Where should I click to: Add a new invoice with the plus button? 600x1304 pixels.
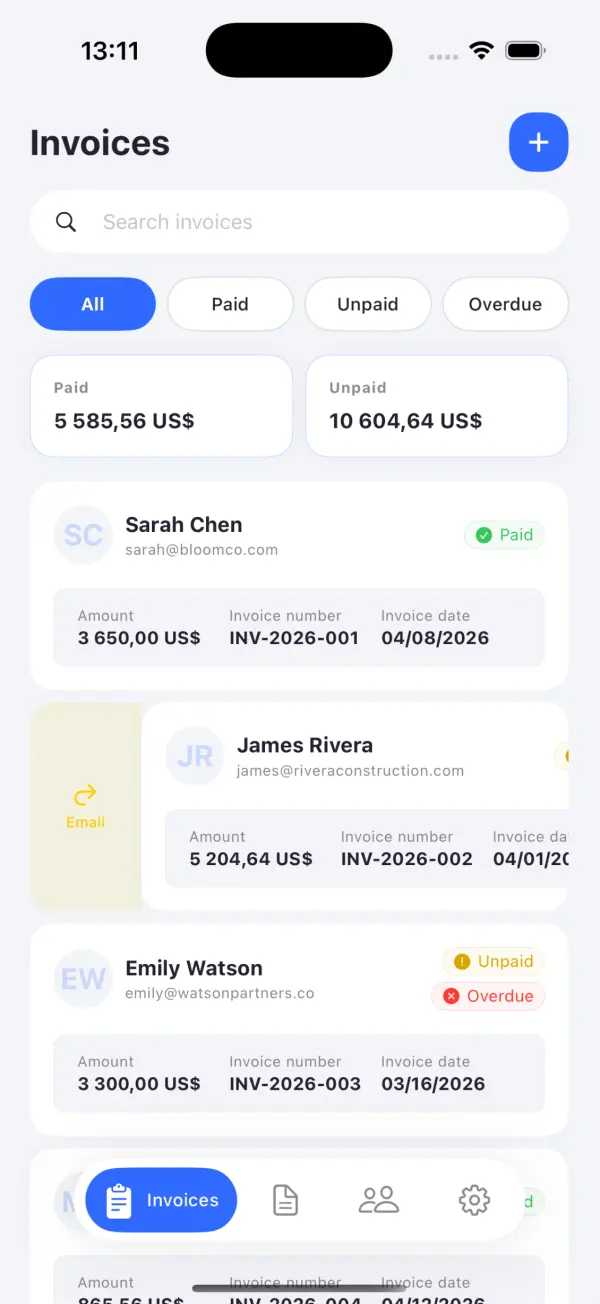click(x=538, y=142)
